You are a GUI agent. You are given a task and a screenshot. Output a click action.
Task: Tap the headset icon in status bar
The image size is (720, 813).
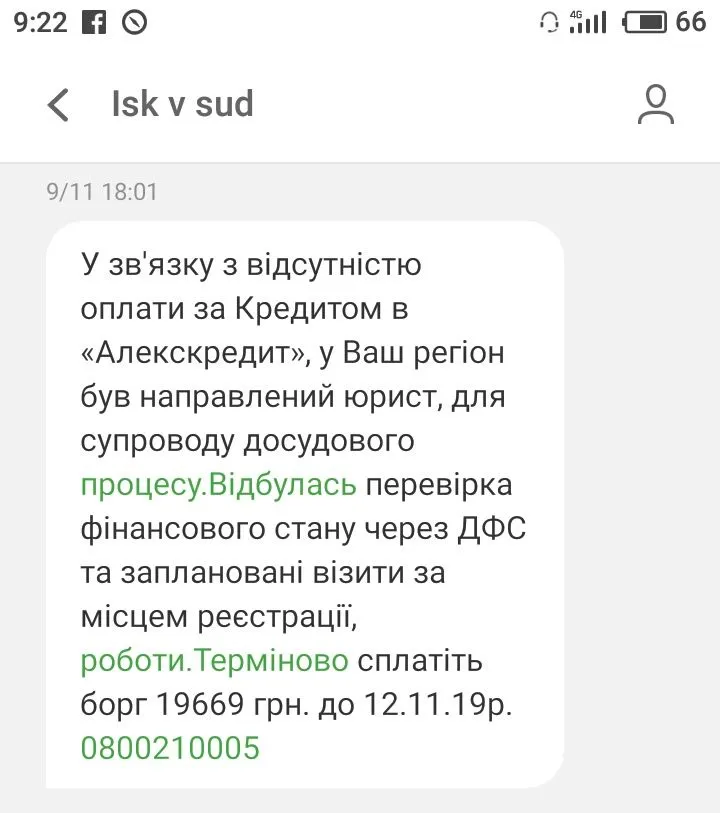tap(548, 20)
